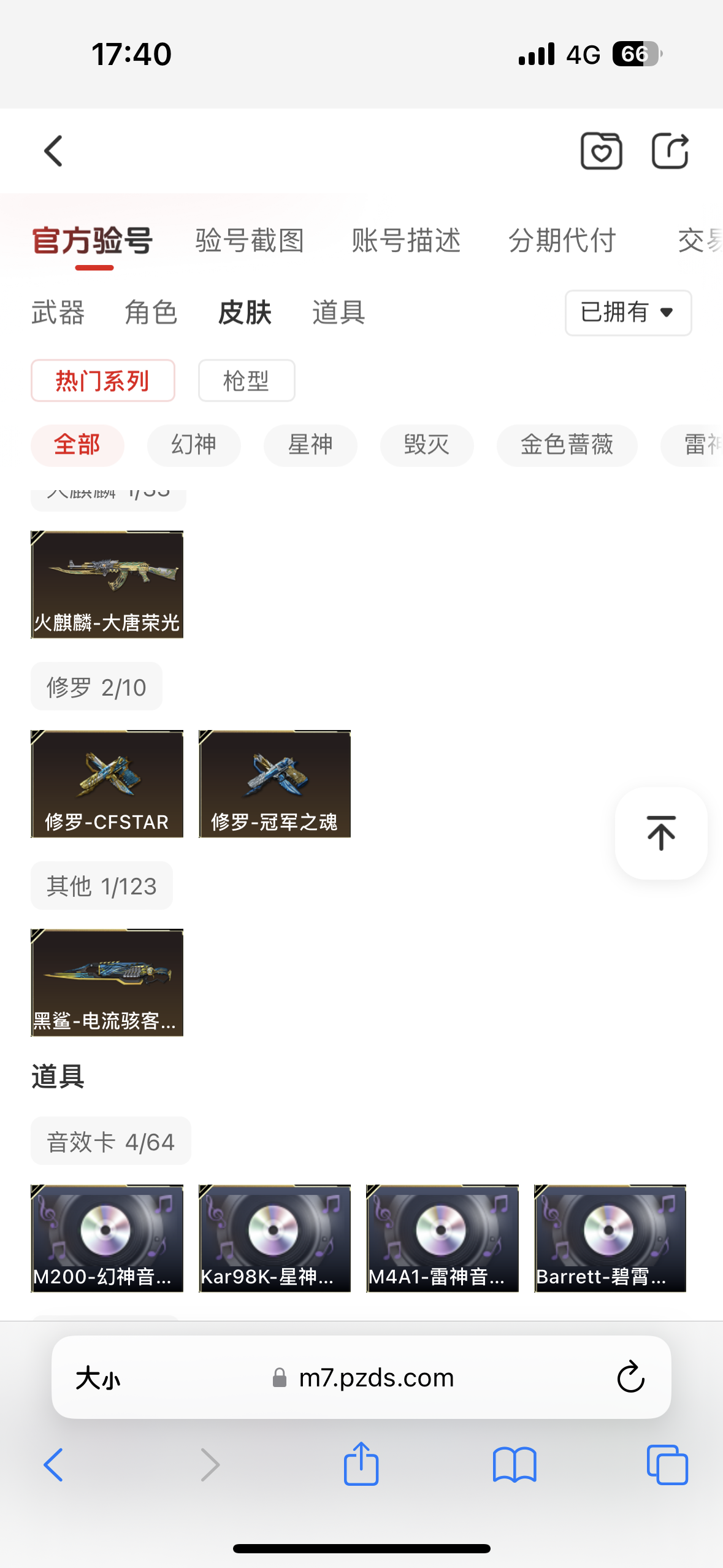Filter by the 幻神 series chip

point(194,445)
